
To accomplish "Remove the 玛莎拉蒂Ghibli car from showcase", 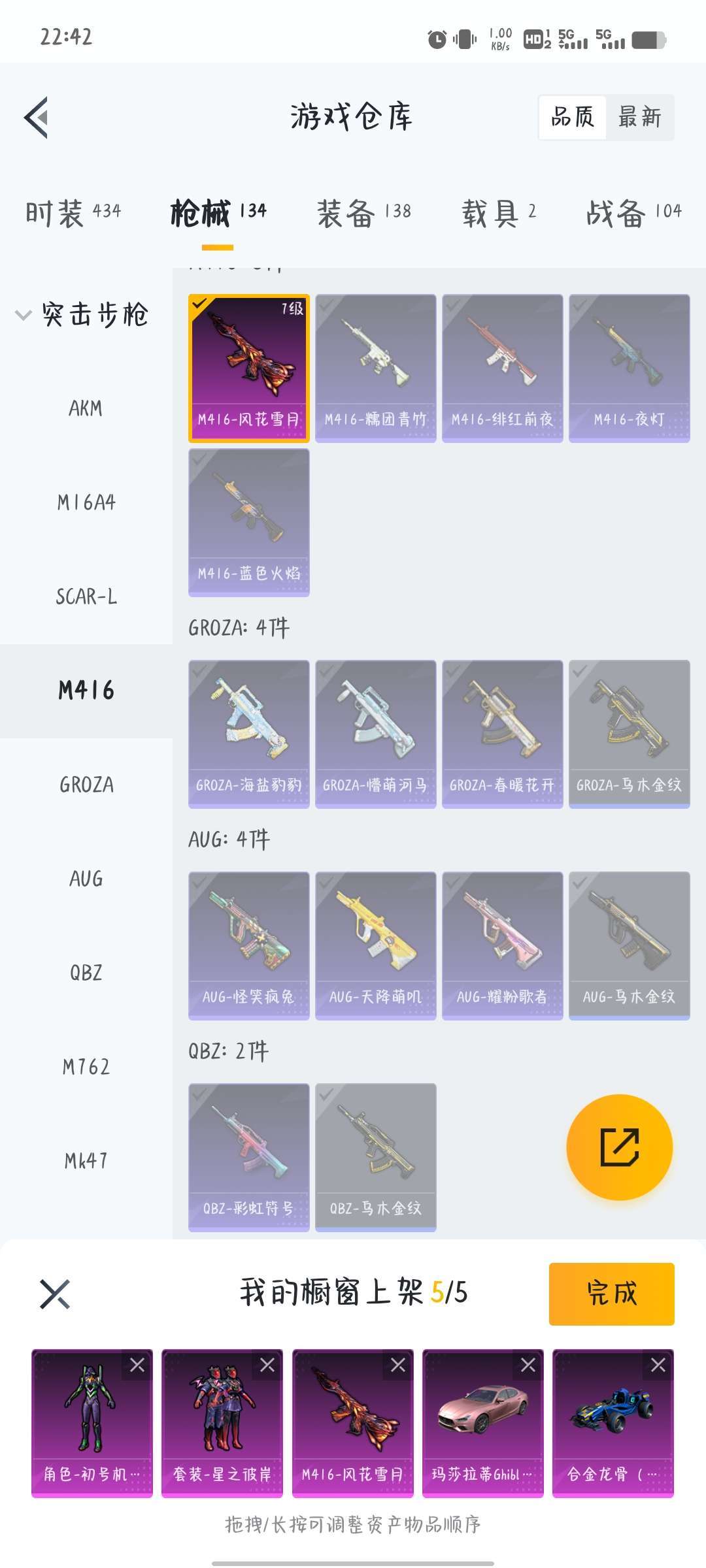I will pos(528,1365).
